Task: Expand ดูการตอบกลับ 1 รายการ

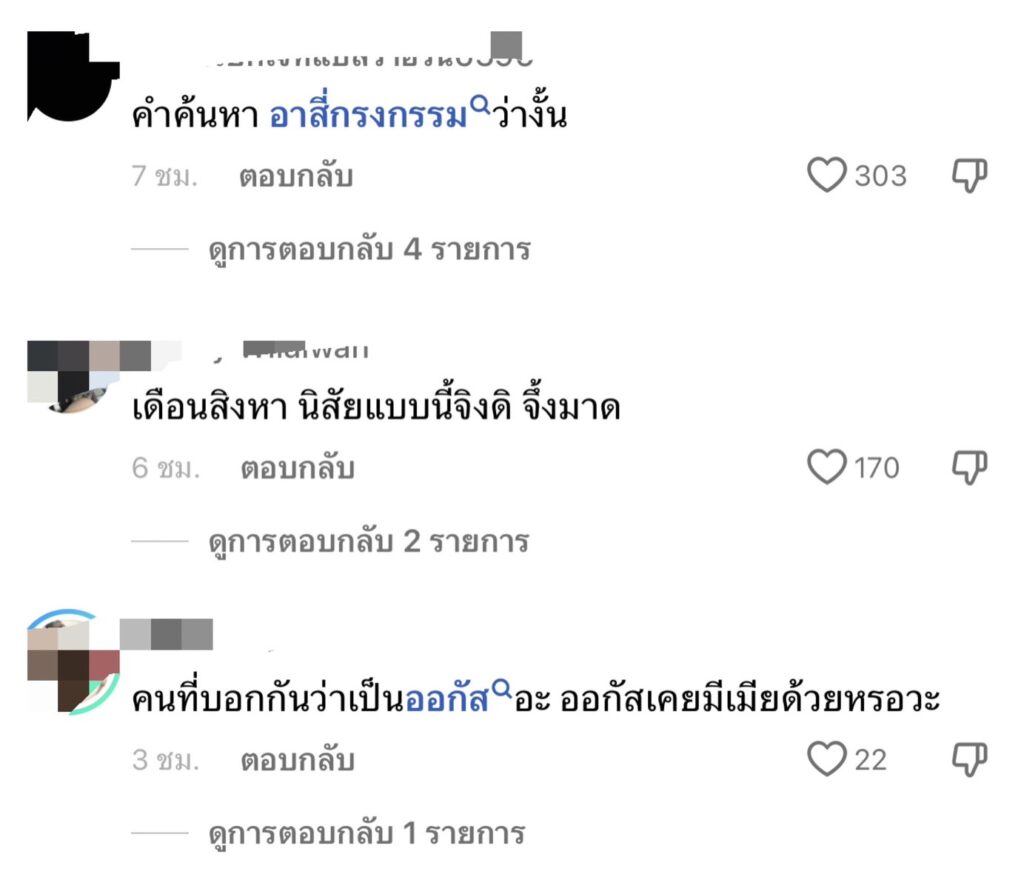Action: (x=366, y=833)
